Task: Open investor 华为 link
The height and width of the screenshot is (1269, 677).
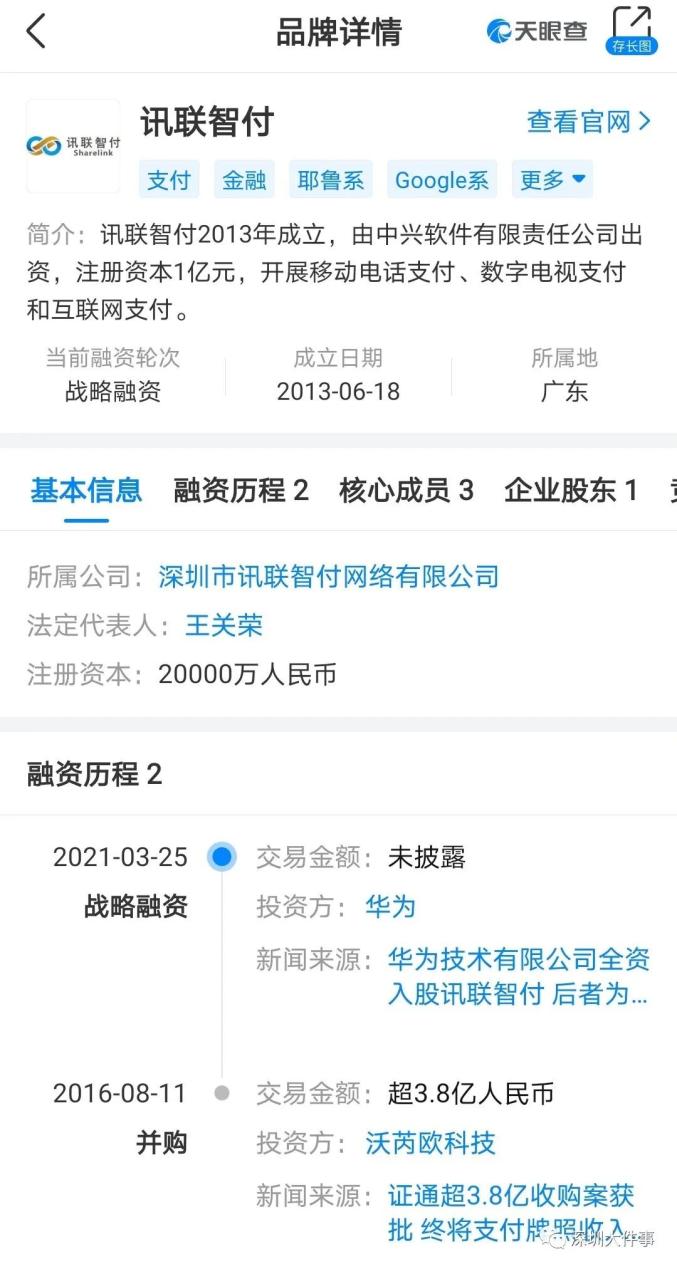Action: [x=390, y=907]
